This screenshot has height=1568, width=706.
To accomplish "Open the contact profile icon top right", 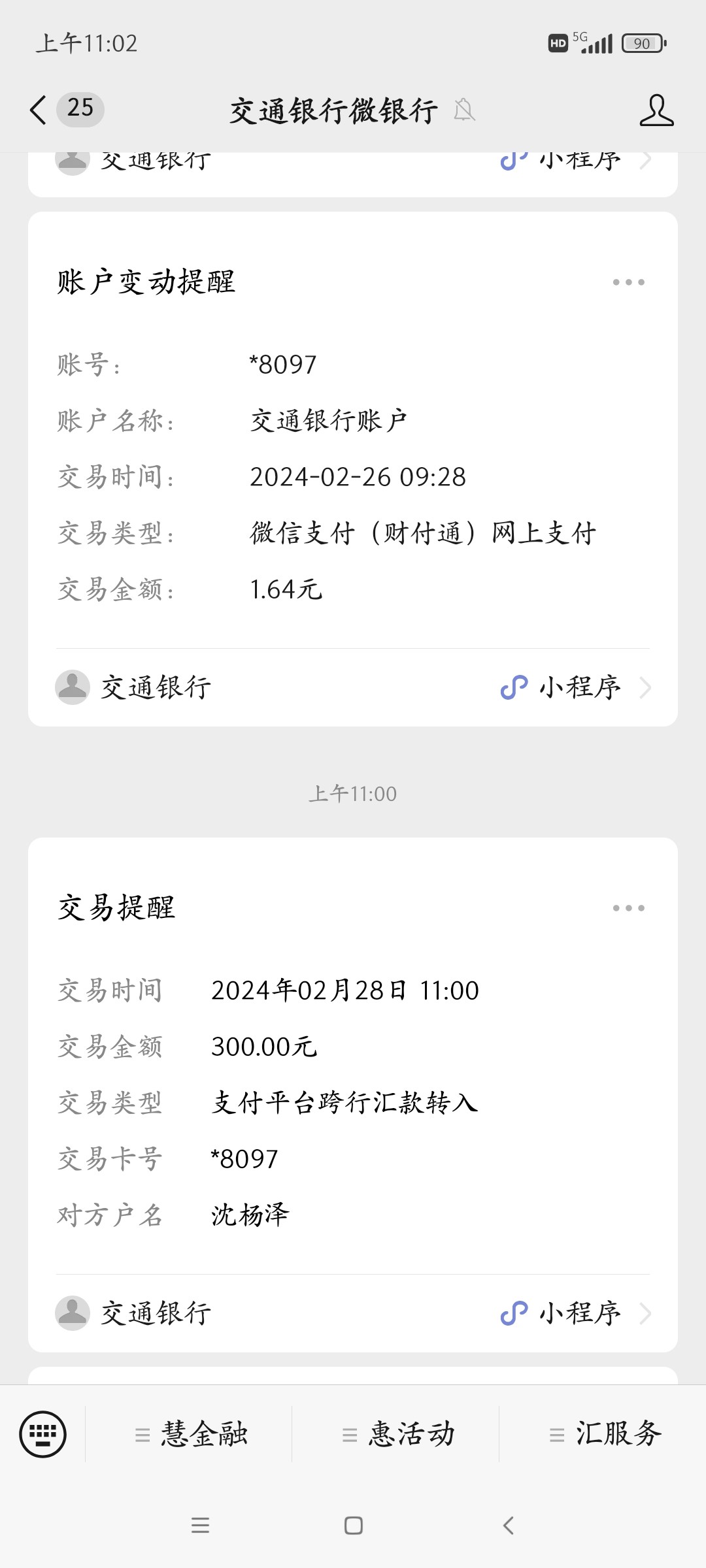I will click(656, 110).
